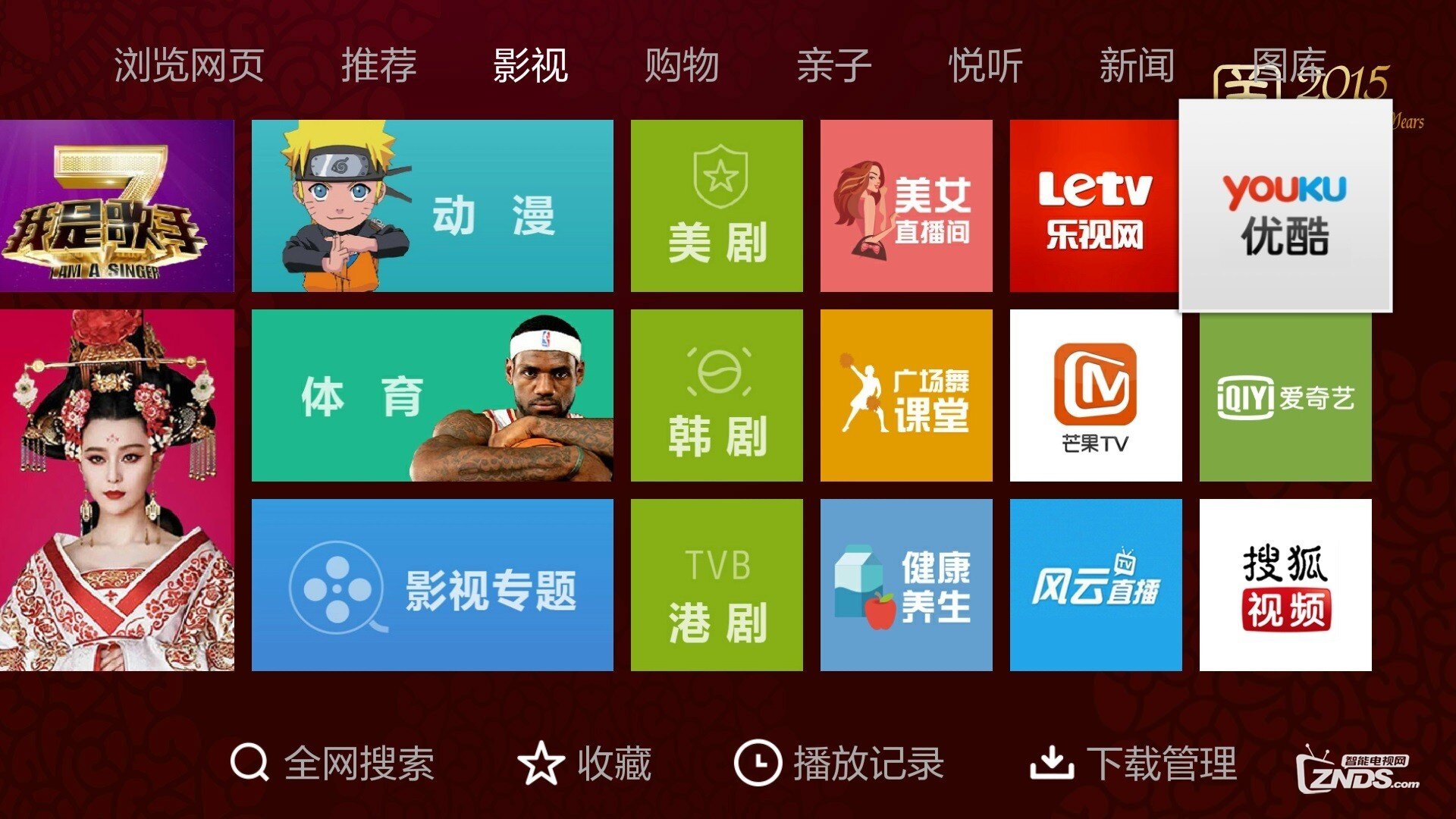Open the Youku 优酷 tile
The height and width of the screenshot is (819, 1456).
pyautogui.click(x=1285, y=206)
